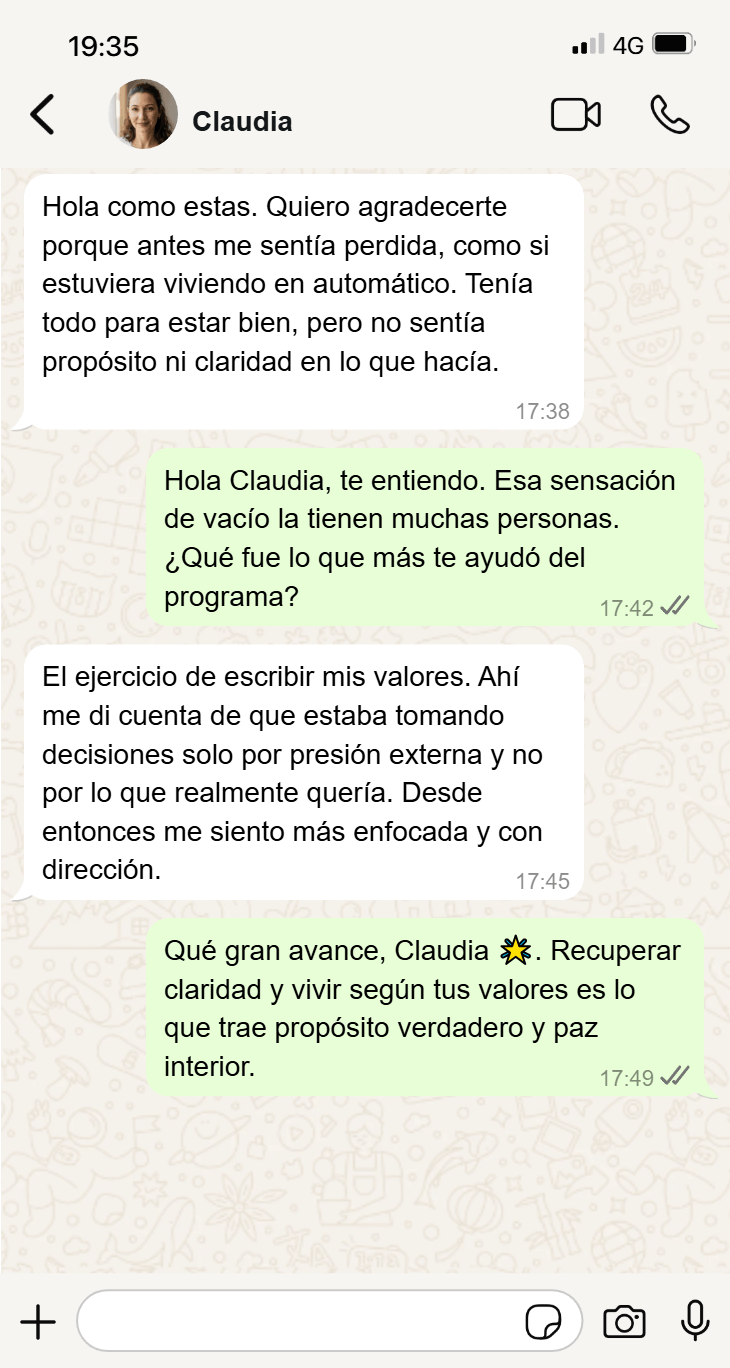Image resolution: width=730 pixels, height=1368 pixels.
Task: Open the camera to send a photo
Action: (x=624, y=1322)
